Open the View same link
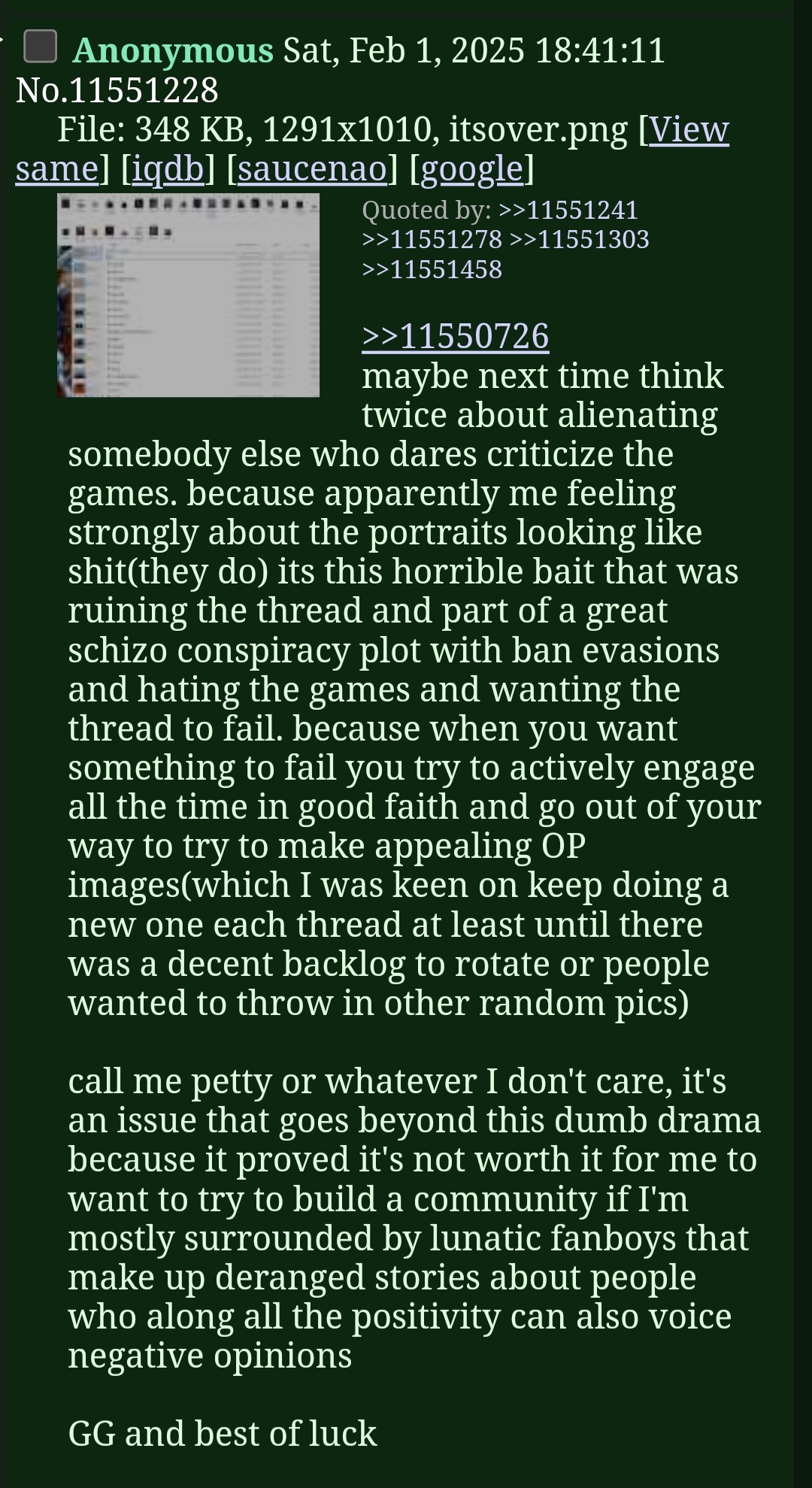812x1488 pixels. 372,149
